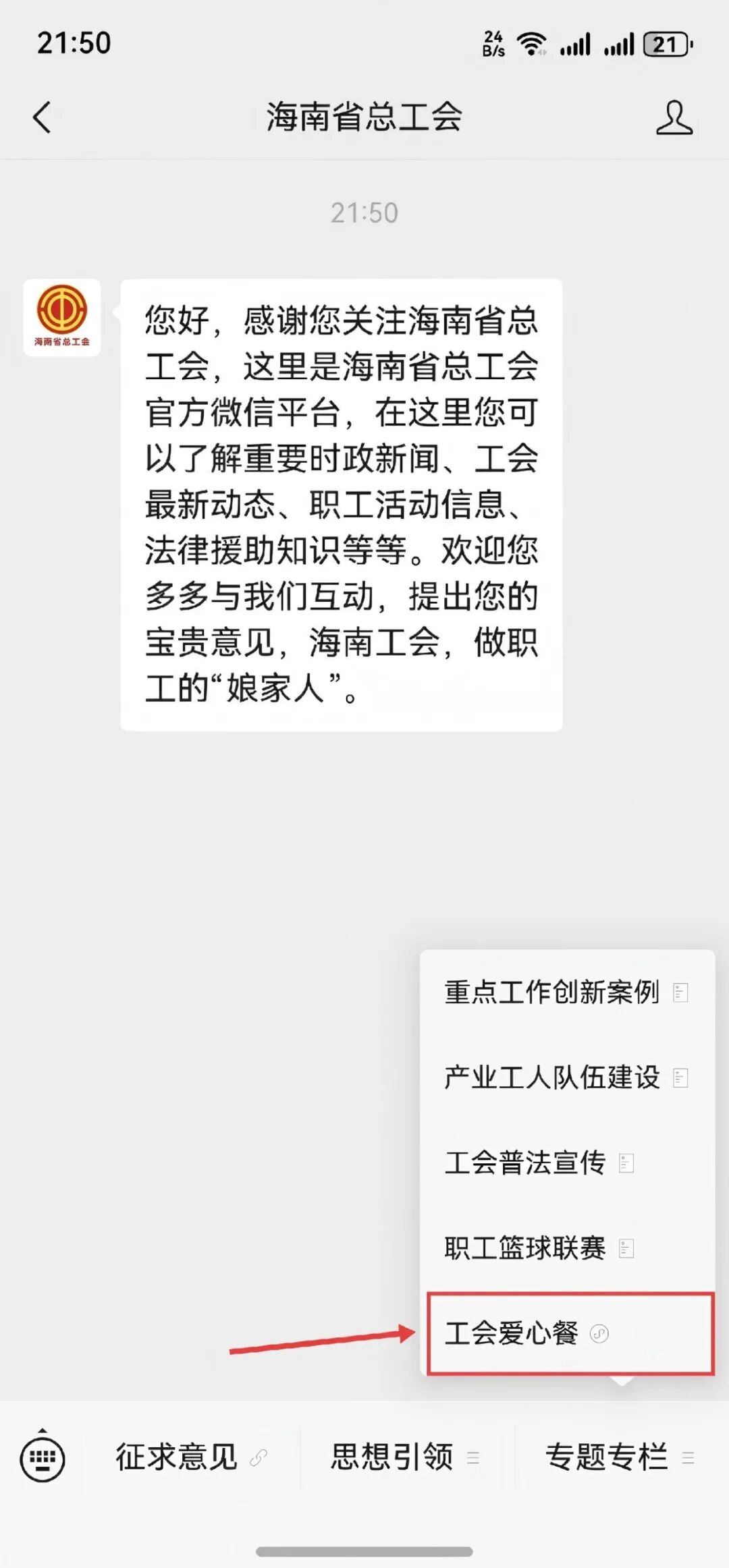Go back from the 海南省总工会 chat
The height and width of the screenshot is (1568, 729).
(x=42, y=117)
